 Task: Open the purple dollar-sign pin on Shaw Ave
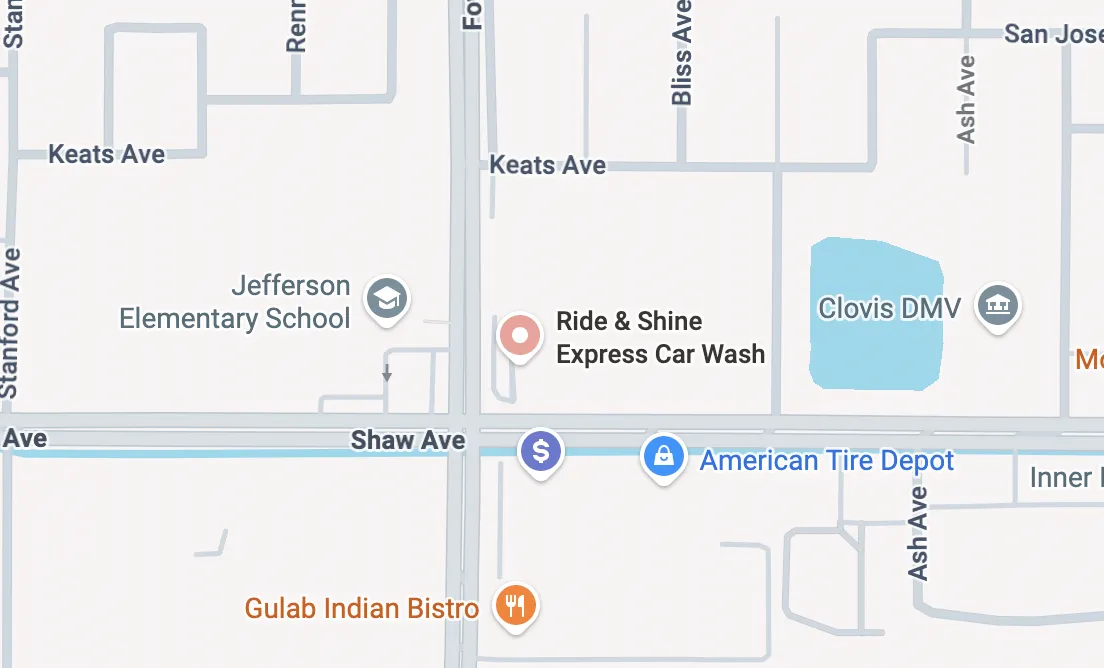click(541, 452)
